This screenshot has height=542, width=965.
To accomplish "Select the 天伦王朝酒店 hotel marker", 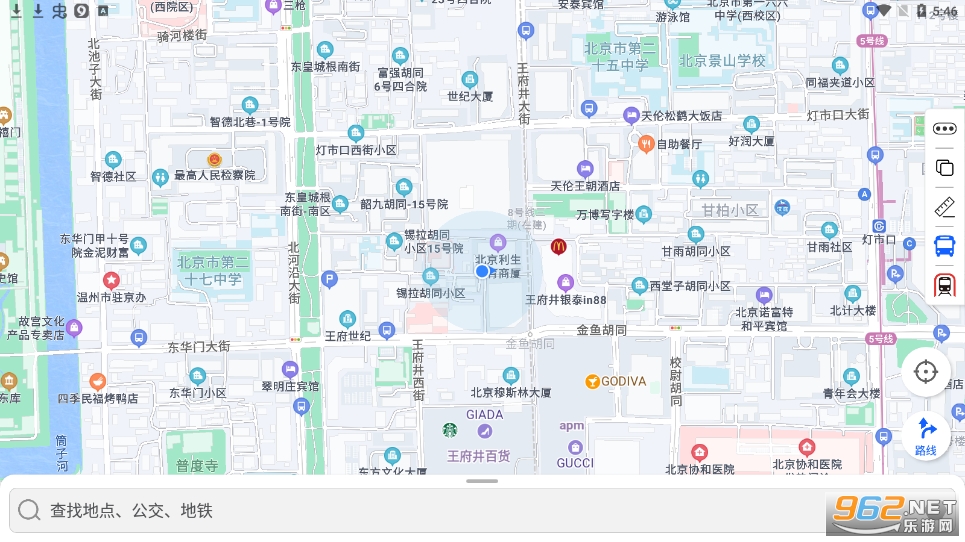I will (x=585, y=169).
